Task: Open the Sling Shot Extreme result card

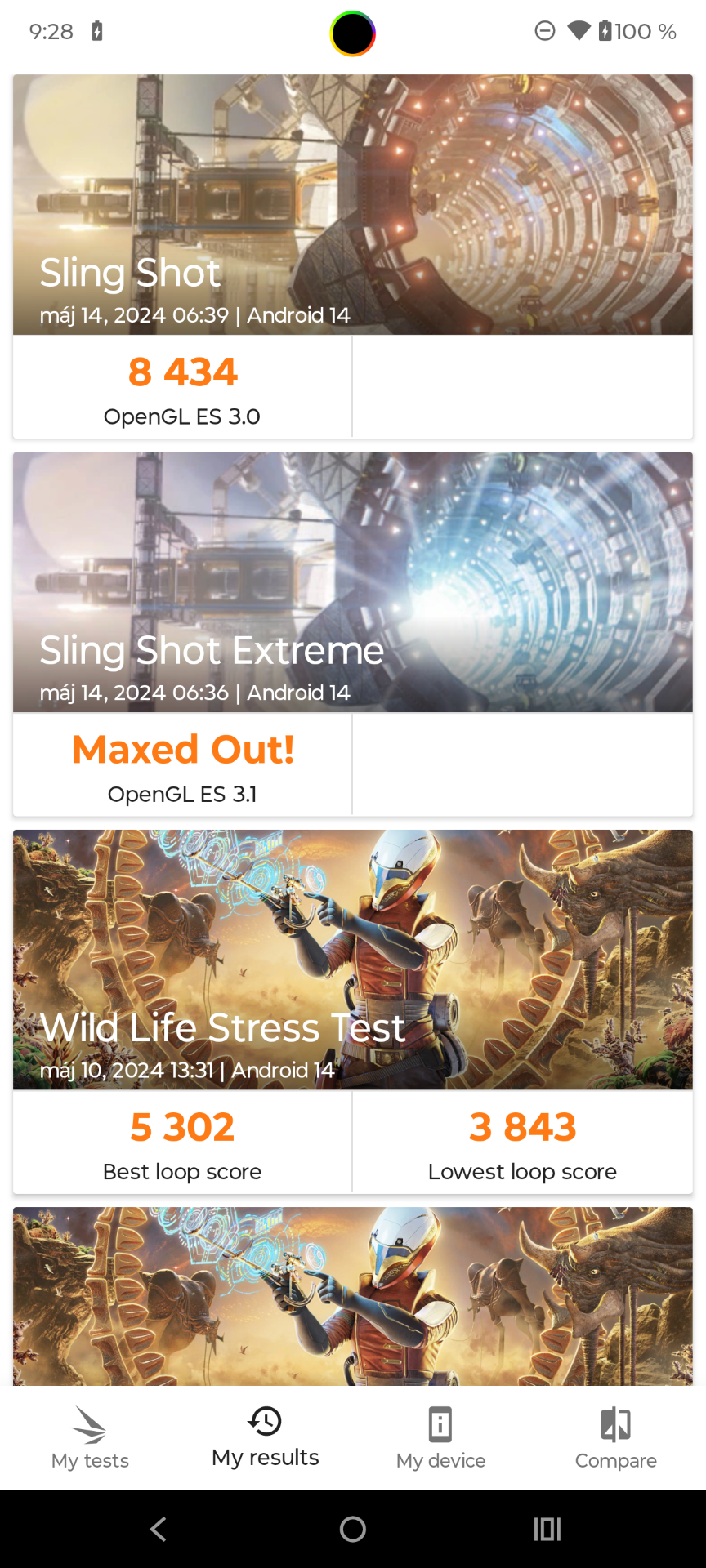Action: pos(352,583)
